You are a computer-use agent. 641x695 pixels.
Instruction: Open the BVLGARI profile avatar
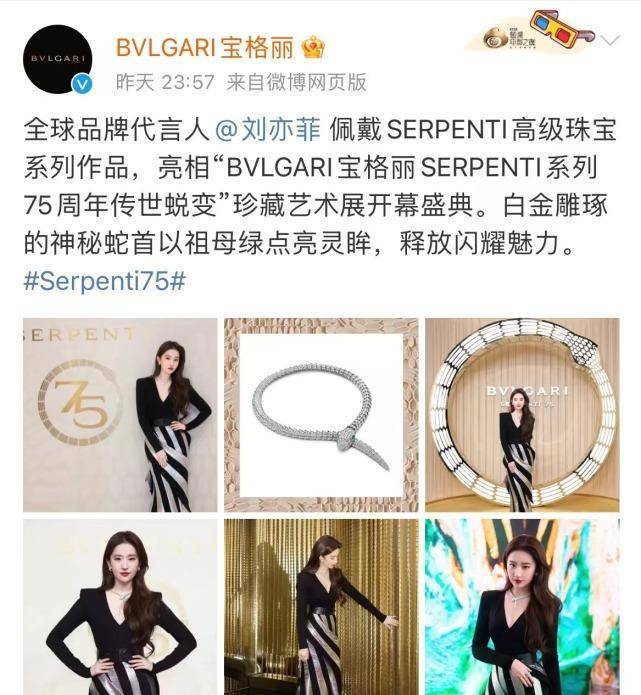(57, 58)
